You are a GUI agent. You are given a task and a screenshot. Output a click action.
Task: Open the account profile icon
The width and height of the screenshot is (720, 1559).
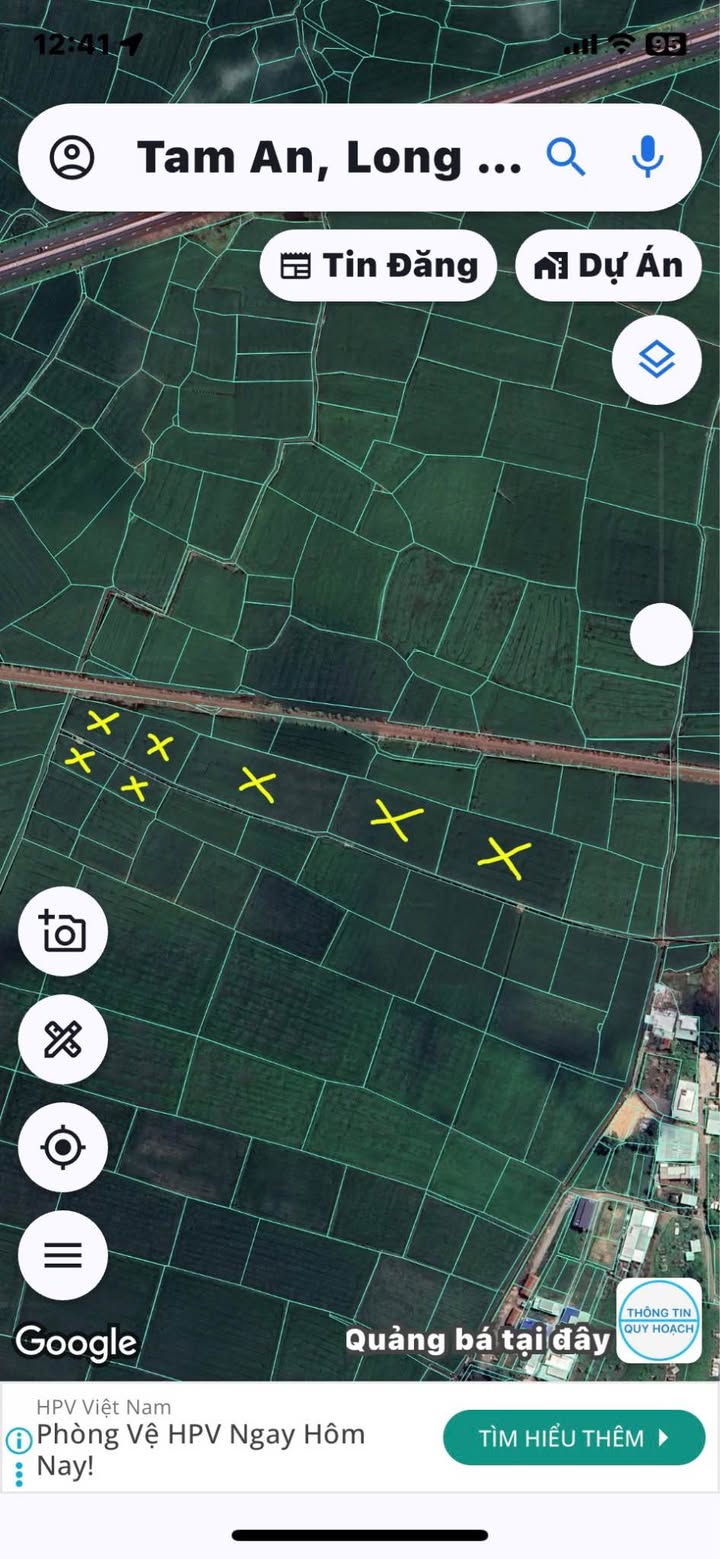point(72,158)
